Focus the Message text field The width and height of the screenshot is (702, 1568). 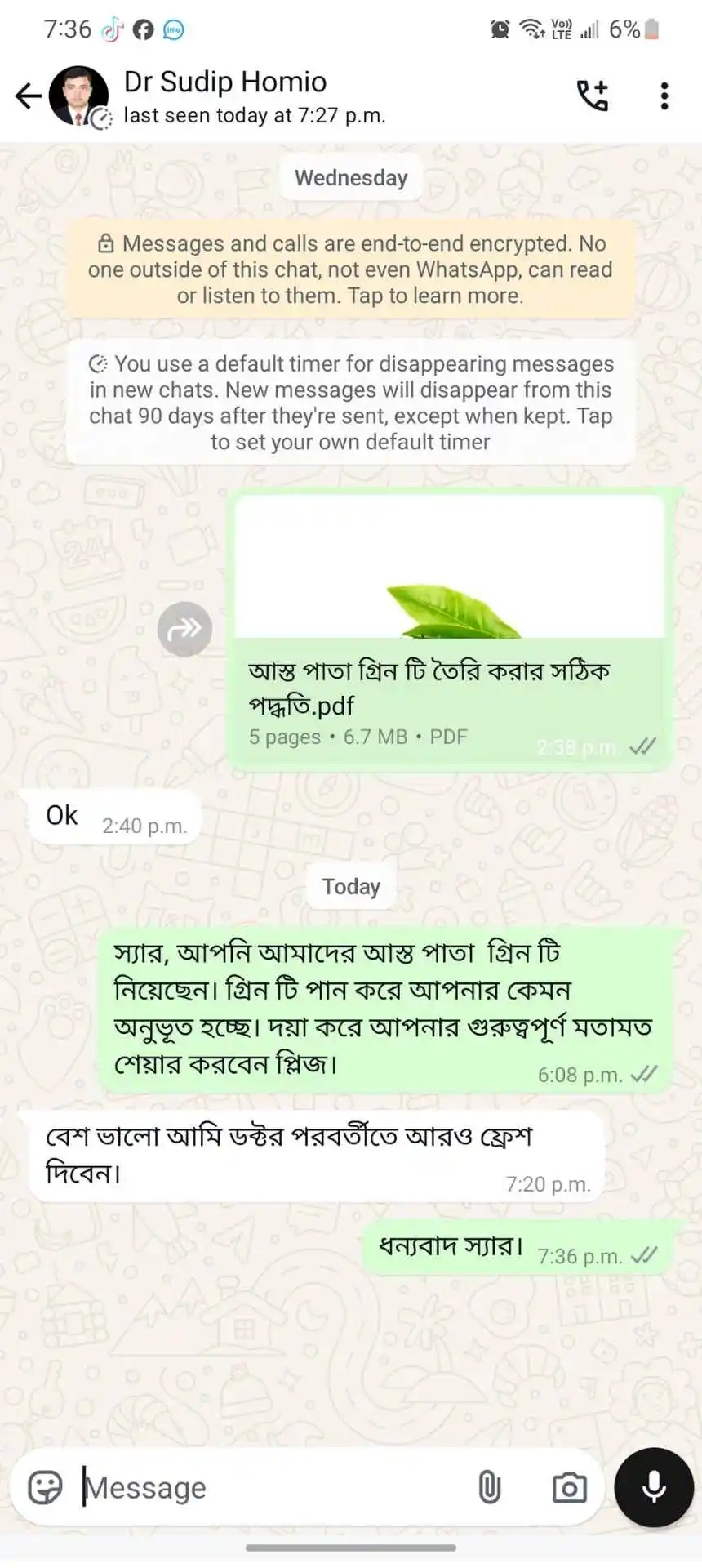[269, 1487]
